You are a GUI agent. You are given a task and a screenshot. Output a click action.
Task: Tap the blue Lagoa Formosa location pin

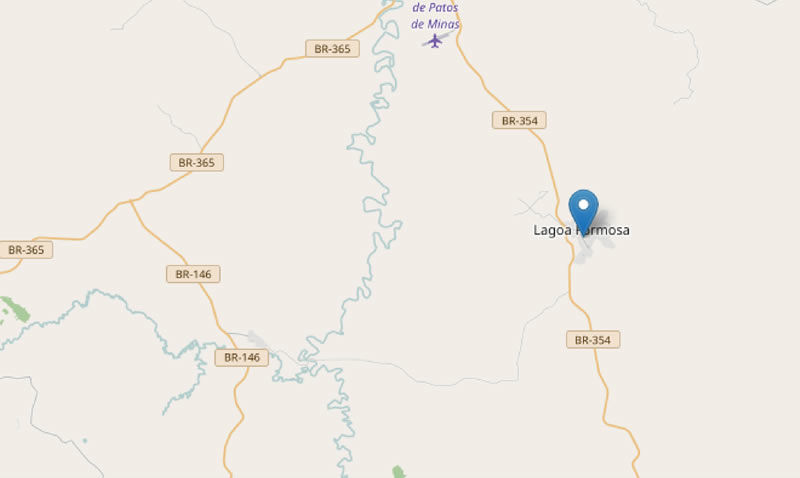tap(583, 209)
